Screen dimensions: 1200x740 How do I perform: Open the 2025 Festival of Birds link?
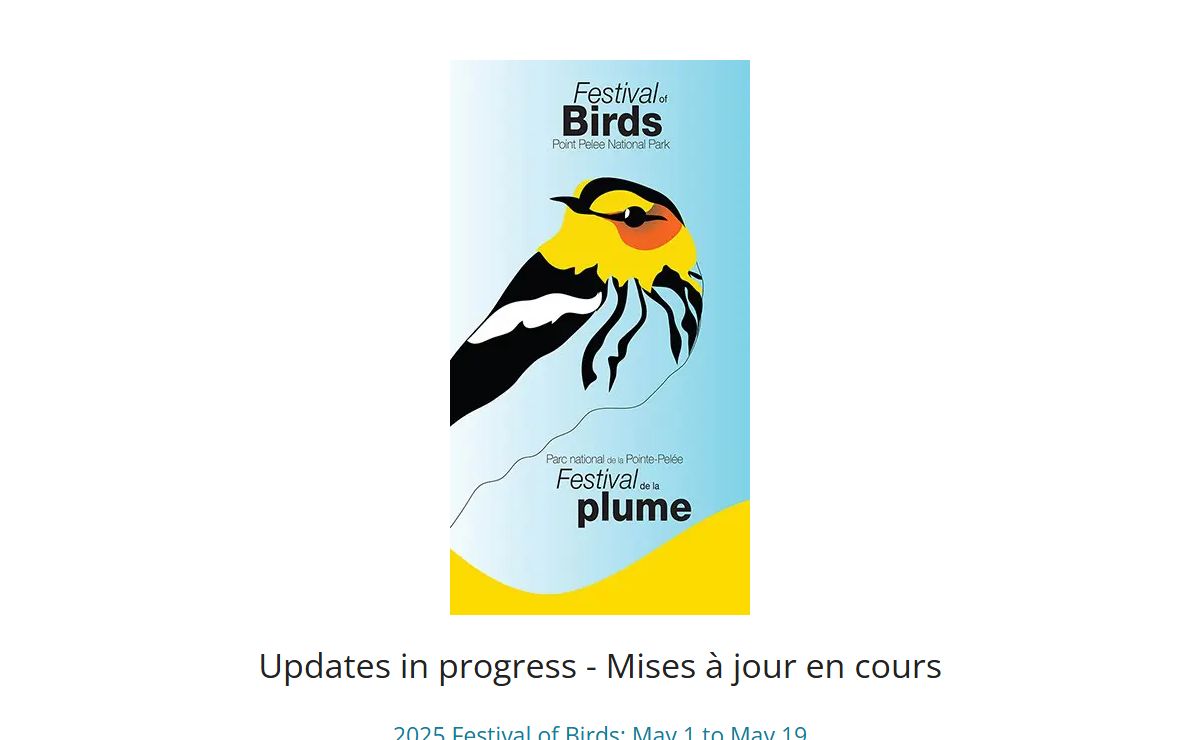click(599, 732)
